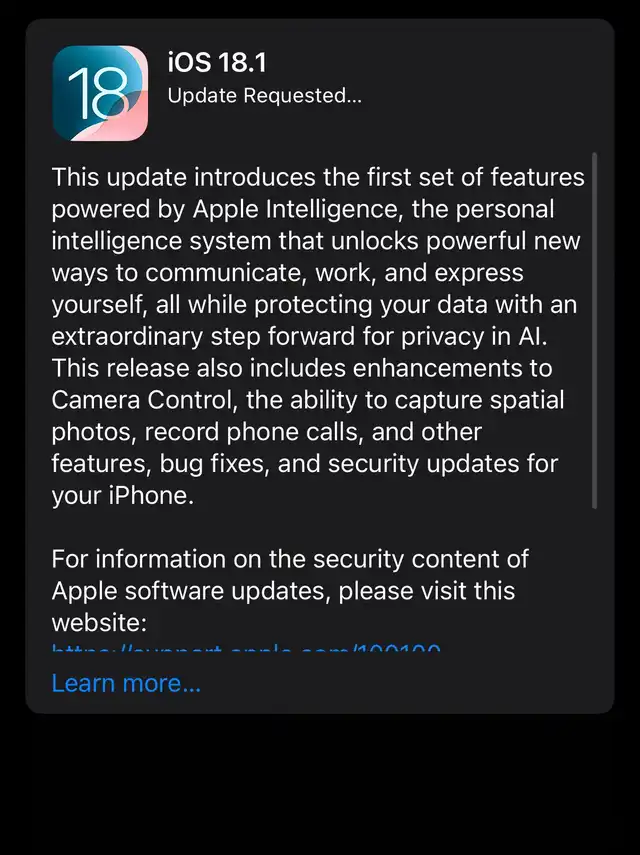Open the Learn more link
The width and height of the screenshot is (640, 855).
(126, 684)
